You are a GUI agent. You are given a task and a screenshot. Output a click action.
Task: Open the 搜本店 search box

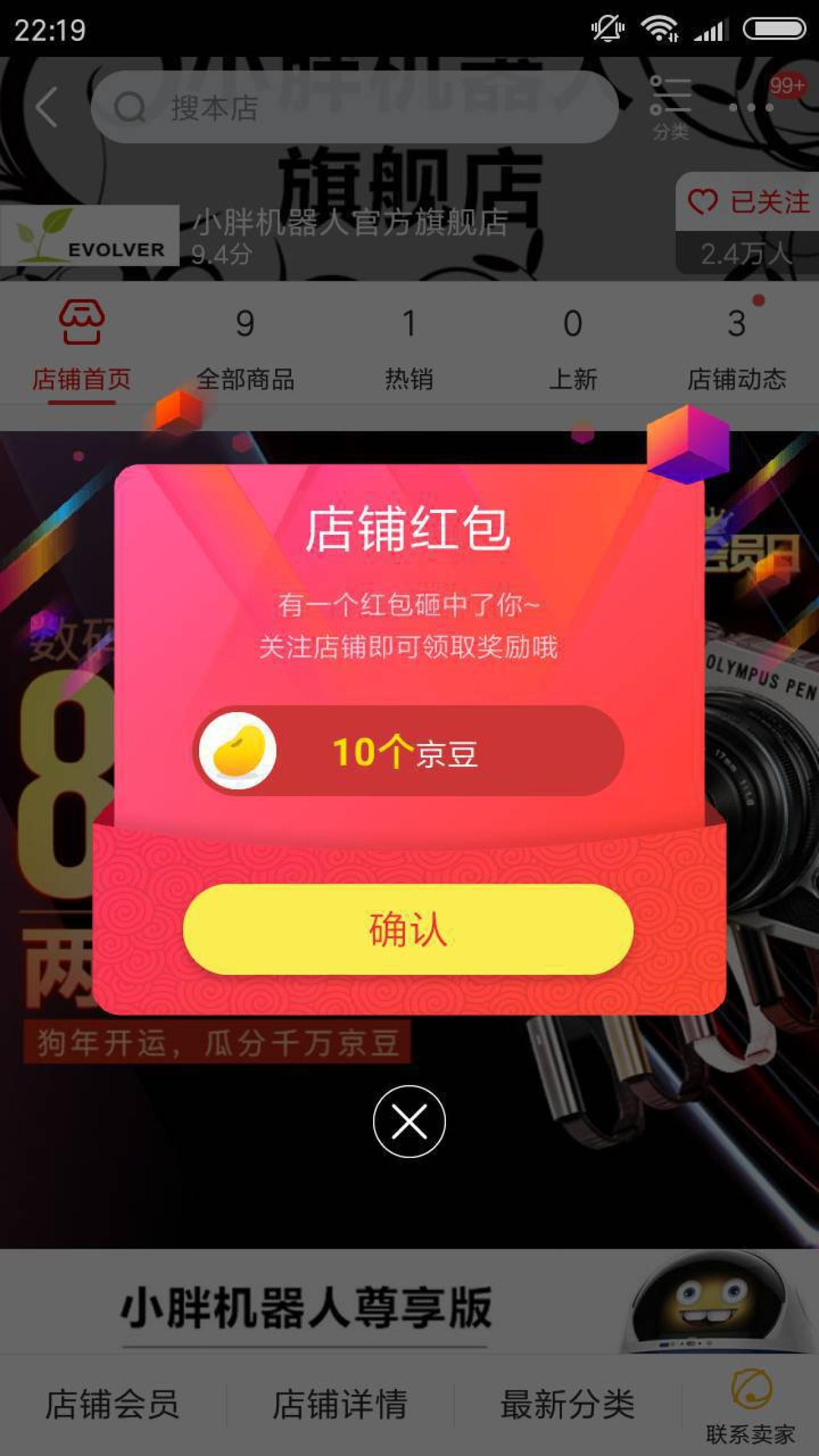354,107
